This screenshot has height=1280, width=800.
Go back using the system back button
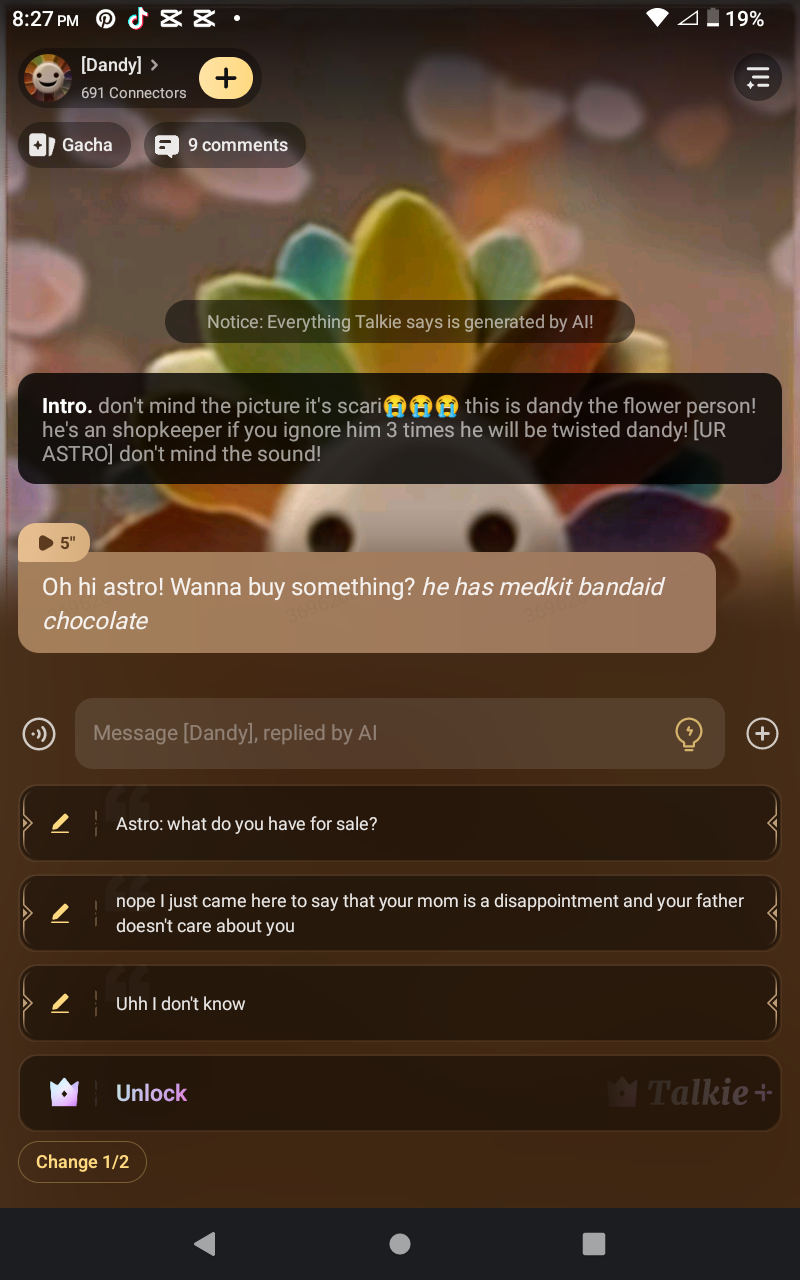pos(205,1243)
